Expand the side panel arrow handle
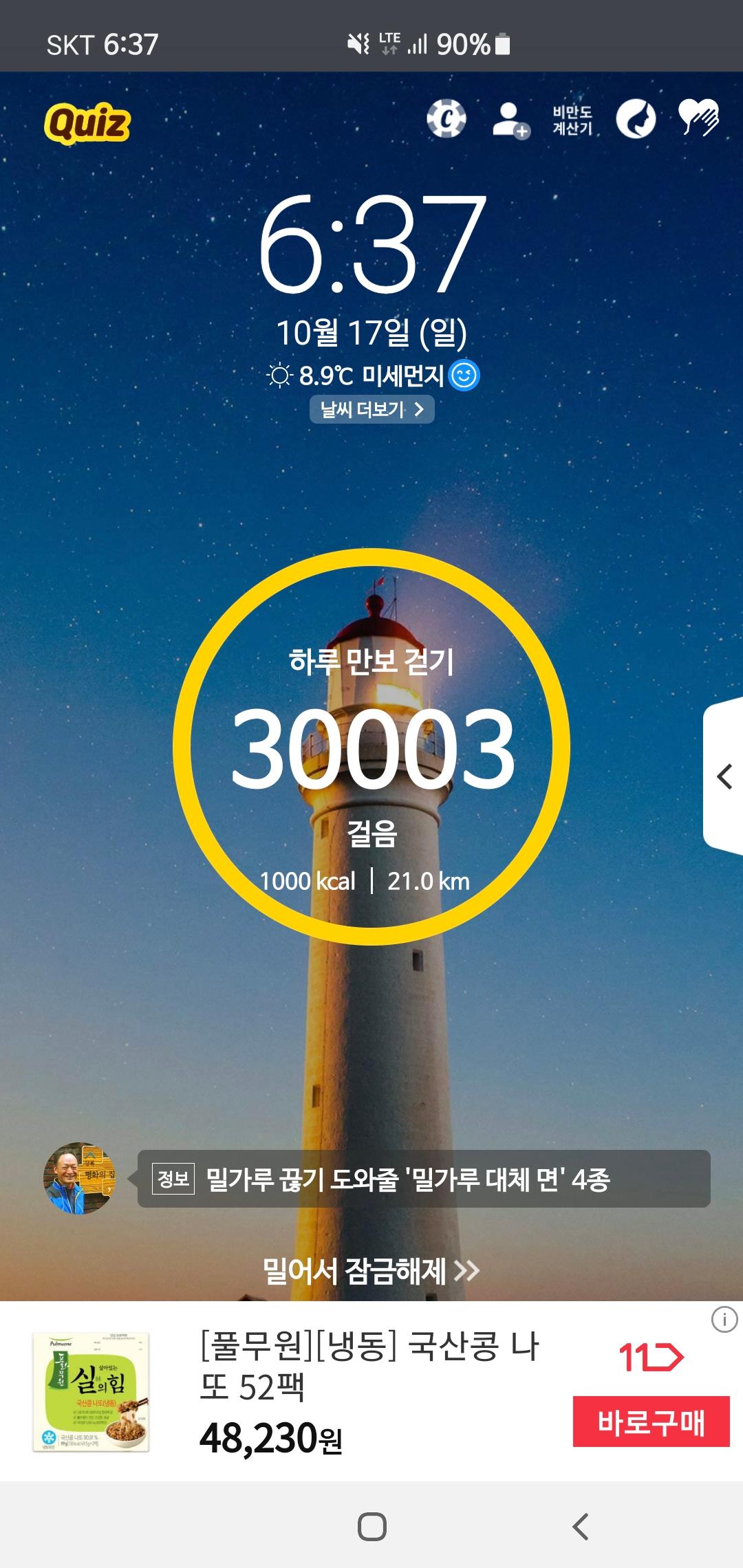This screenshot has height=1568, width=743. click(x=724, y=777)
